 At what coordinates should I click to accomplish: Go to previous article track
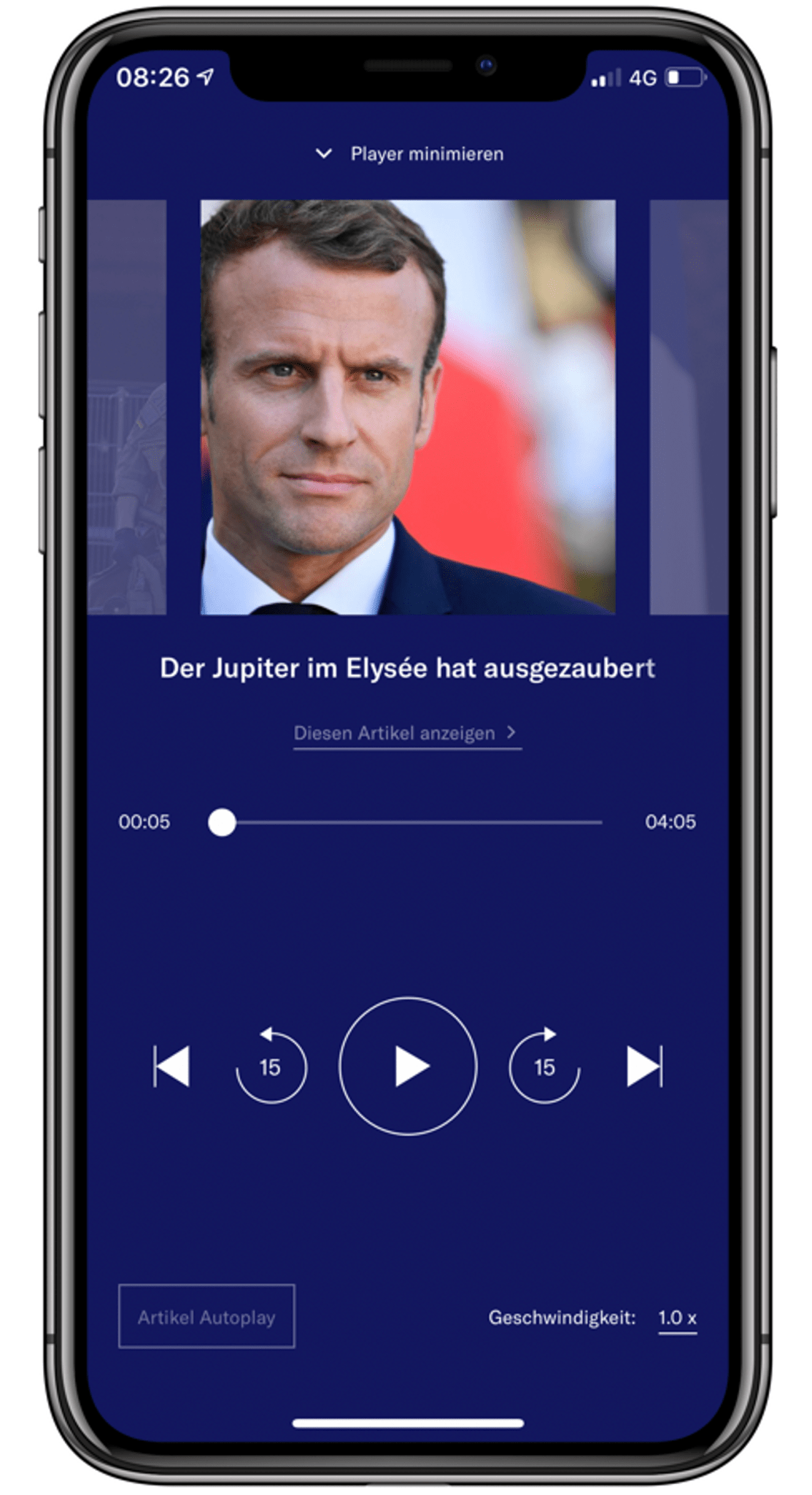[172, 1067]
